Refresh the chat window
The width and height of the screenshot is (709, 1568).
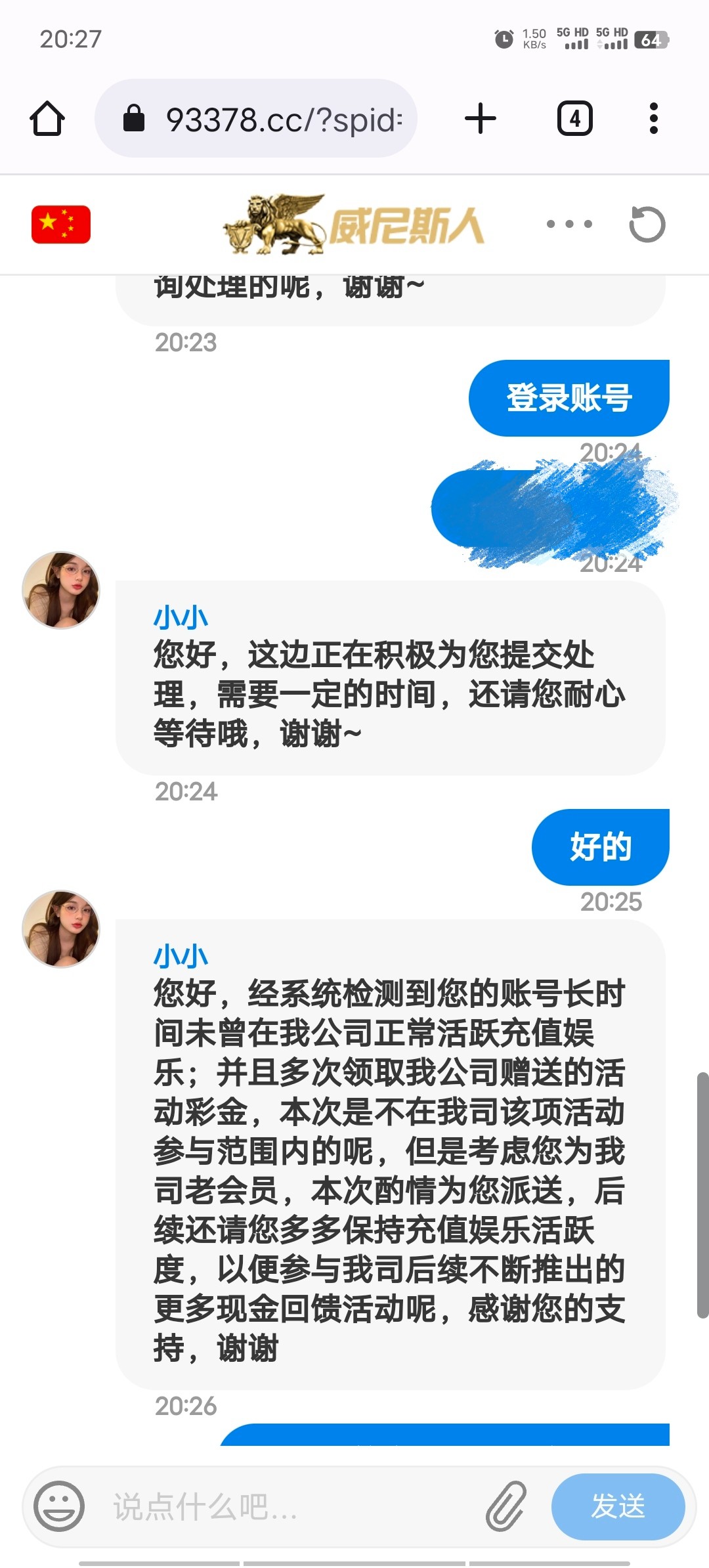point(647,225)
